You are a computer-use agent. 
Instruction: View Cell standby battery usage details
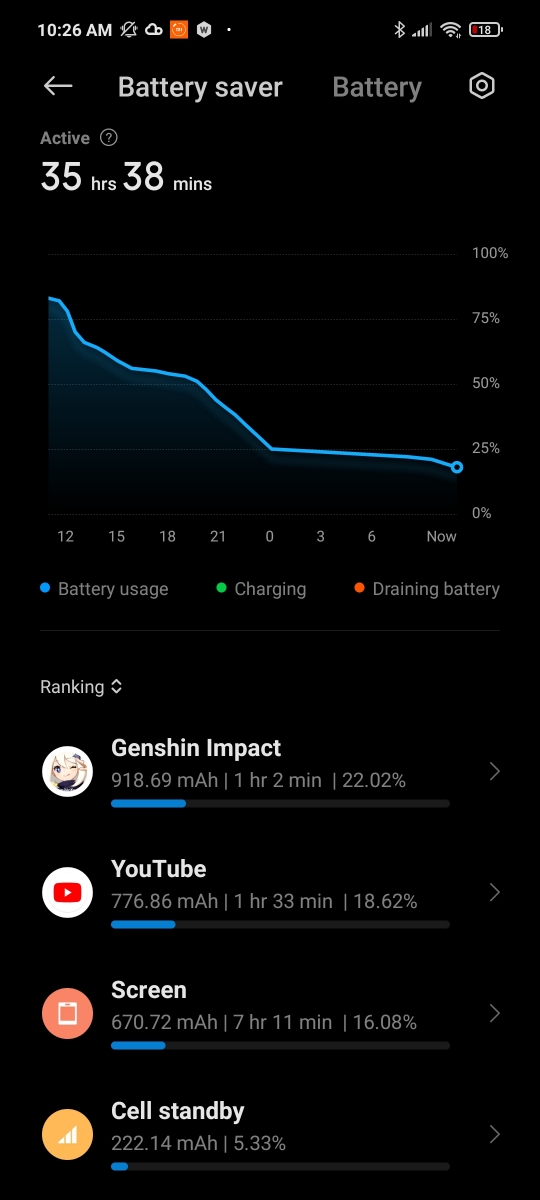coord(270,1135)
